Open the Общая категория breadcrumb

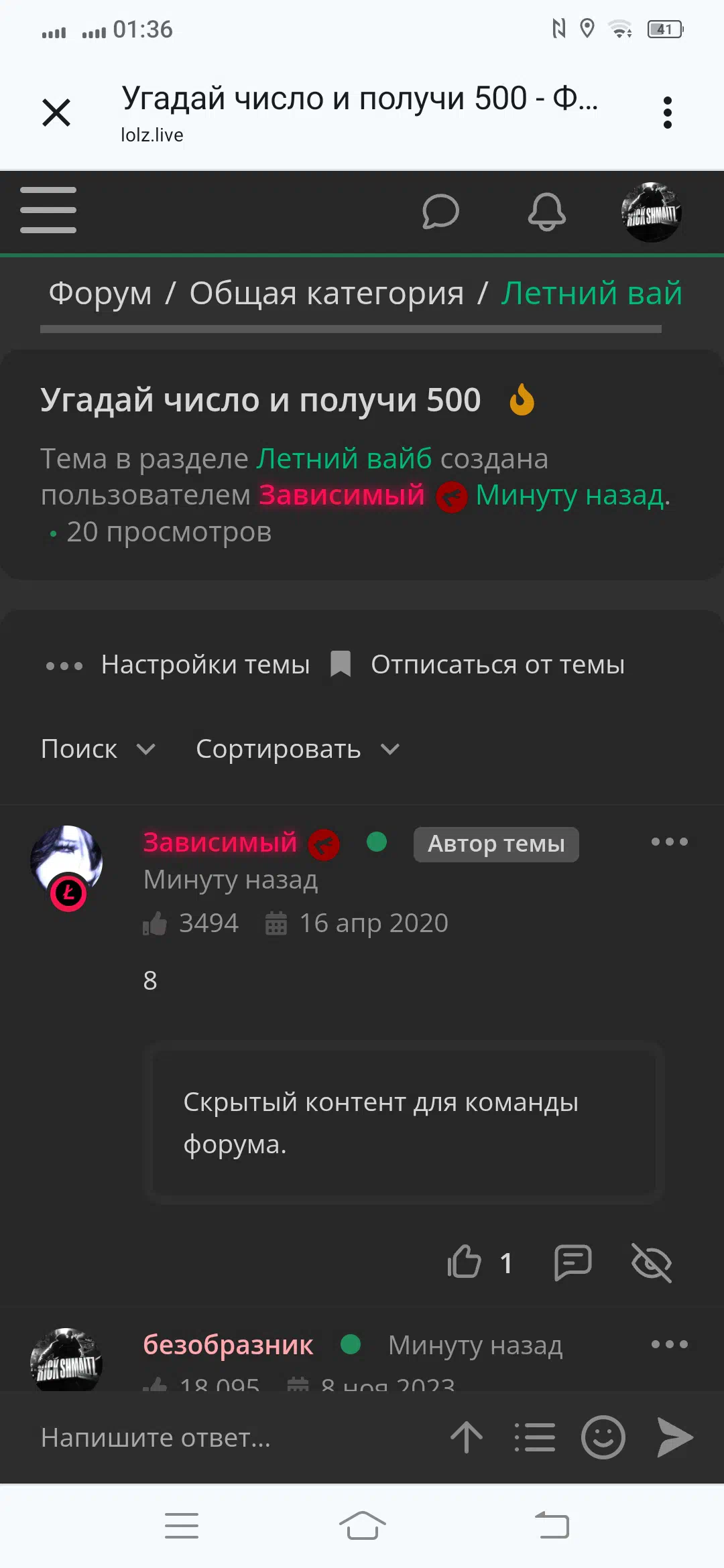tap(326, 293)
